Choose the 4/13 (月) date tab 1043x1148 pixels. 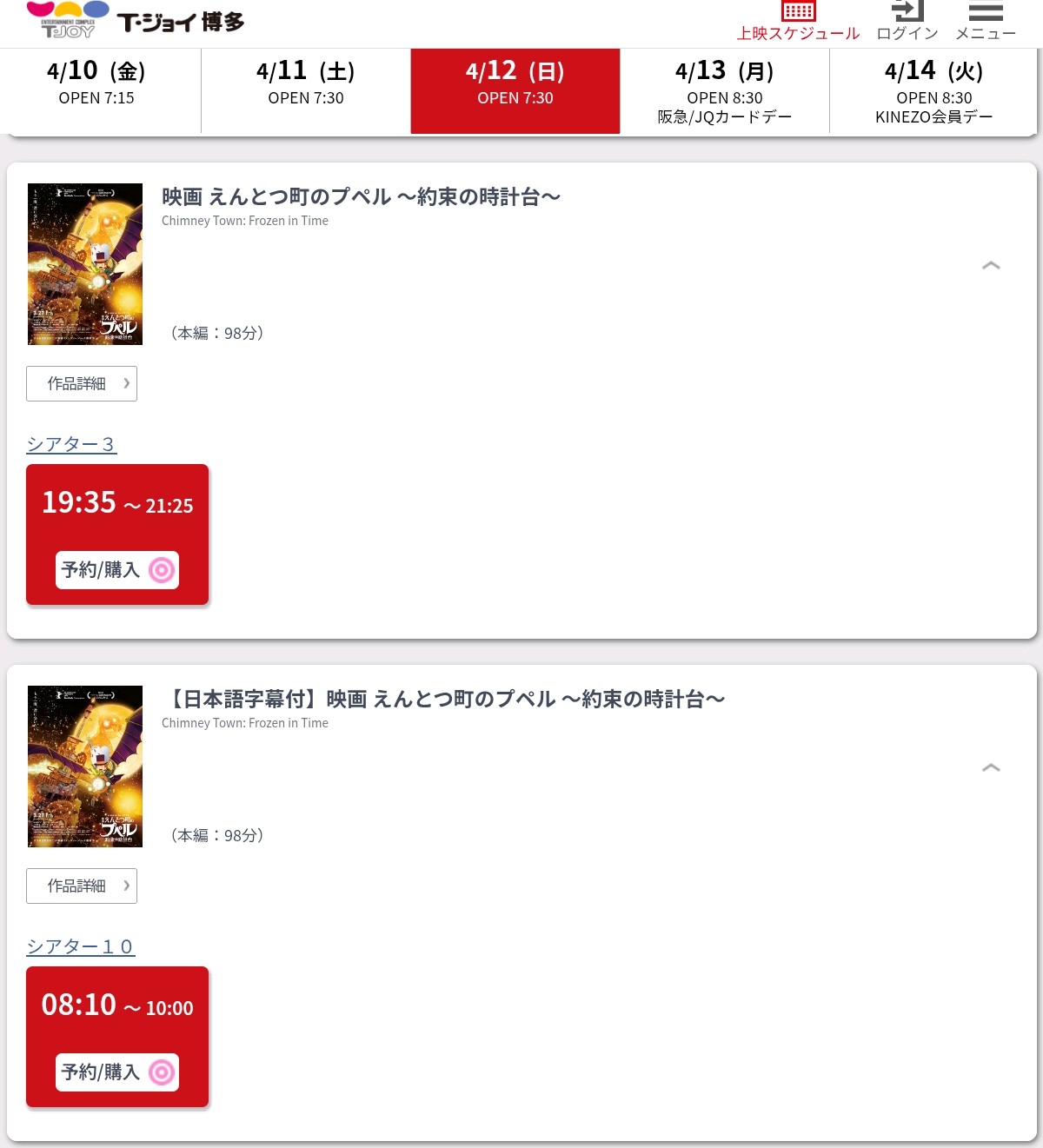[x=725, y=90]
